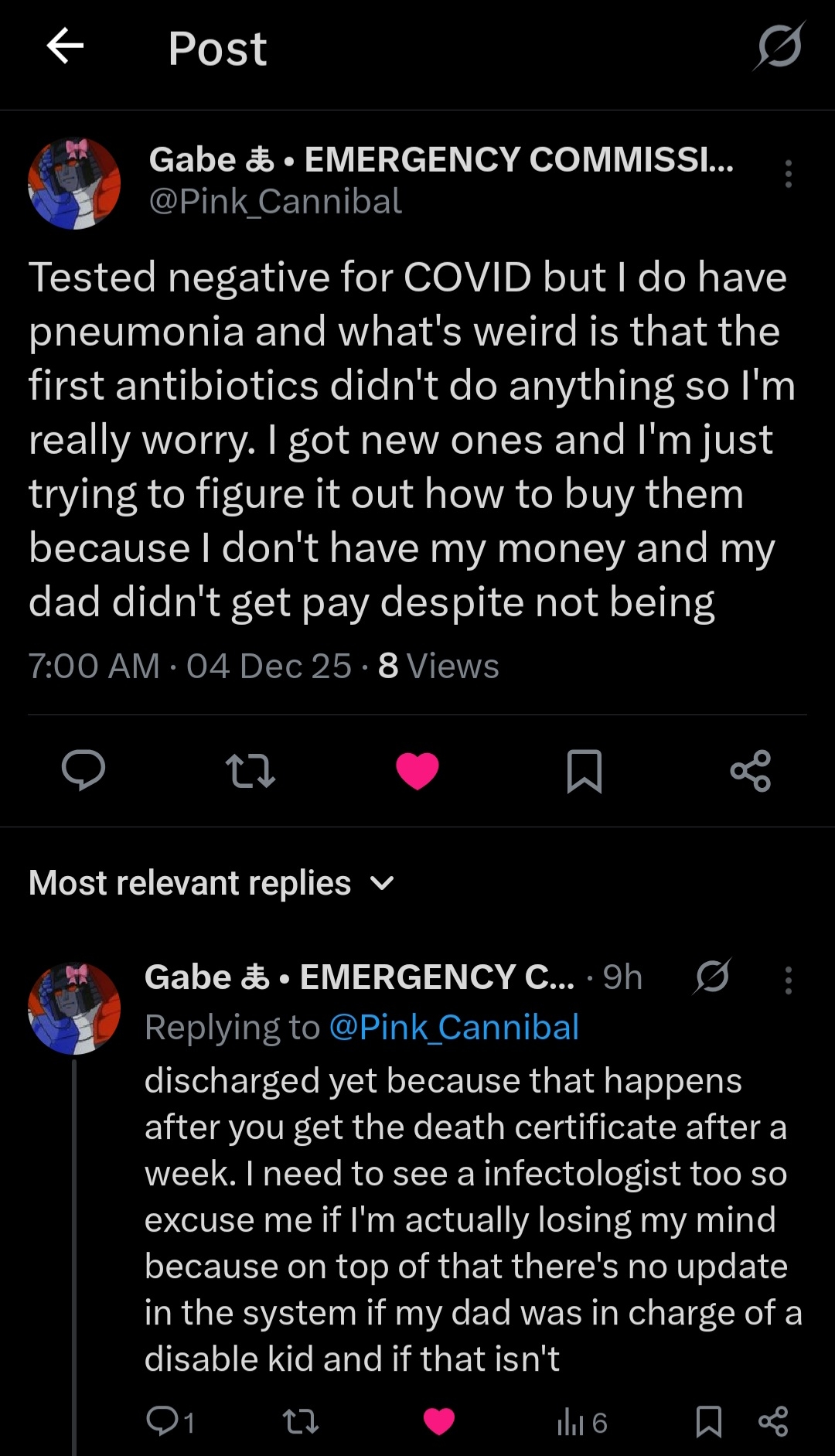
Task: Open the main post's three-dot menu
Action: click(788, 174)
